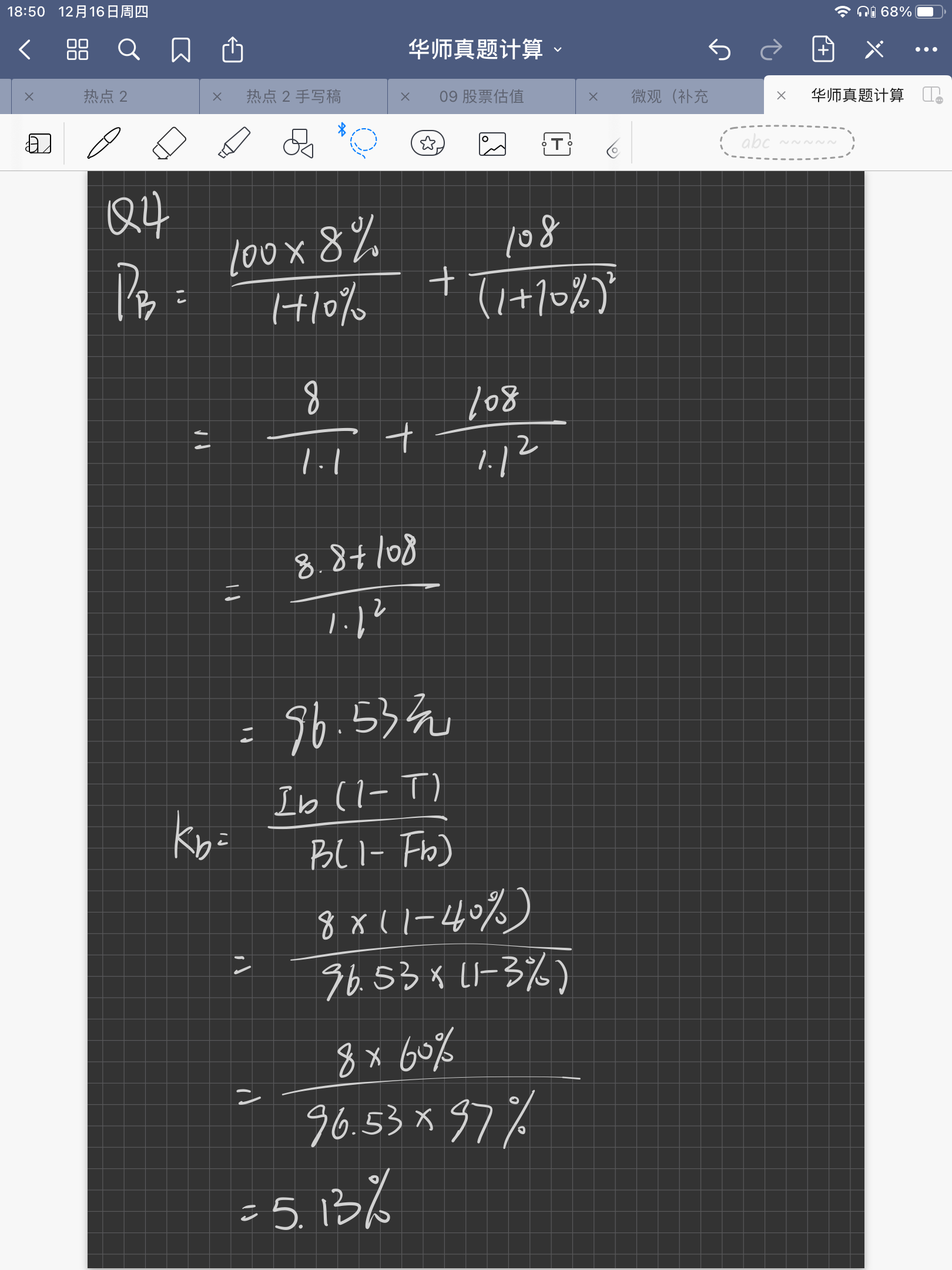Close the 微观（补充 tab
The height and width of the screenshot is (1270, 952).
click(x=593, y=96)
